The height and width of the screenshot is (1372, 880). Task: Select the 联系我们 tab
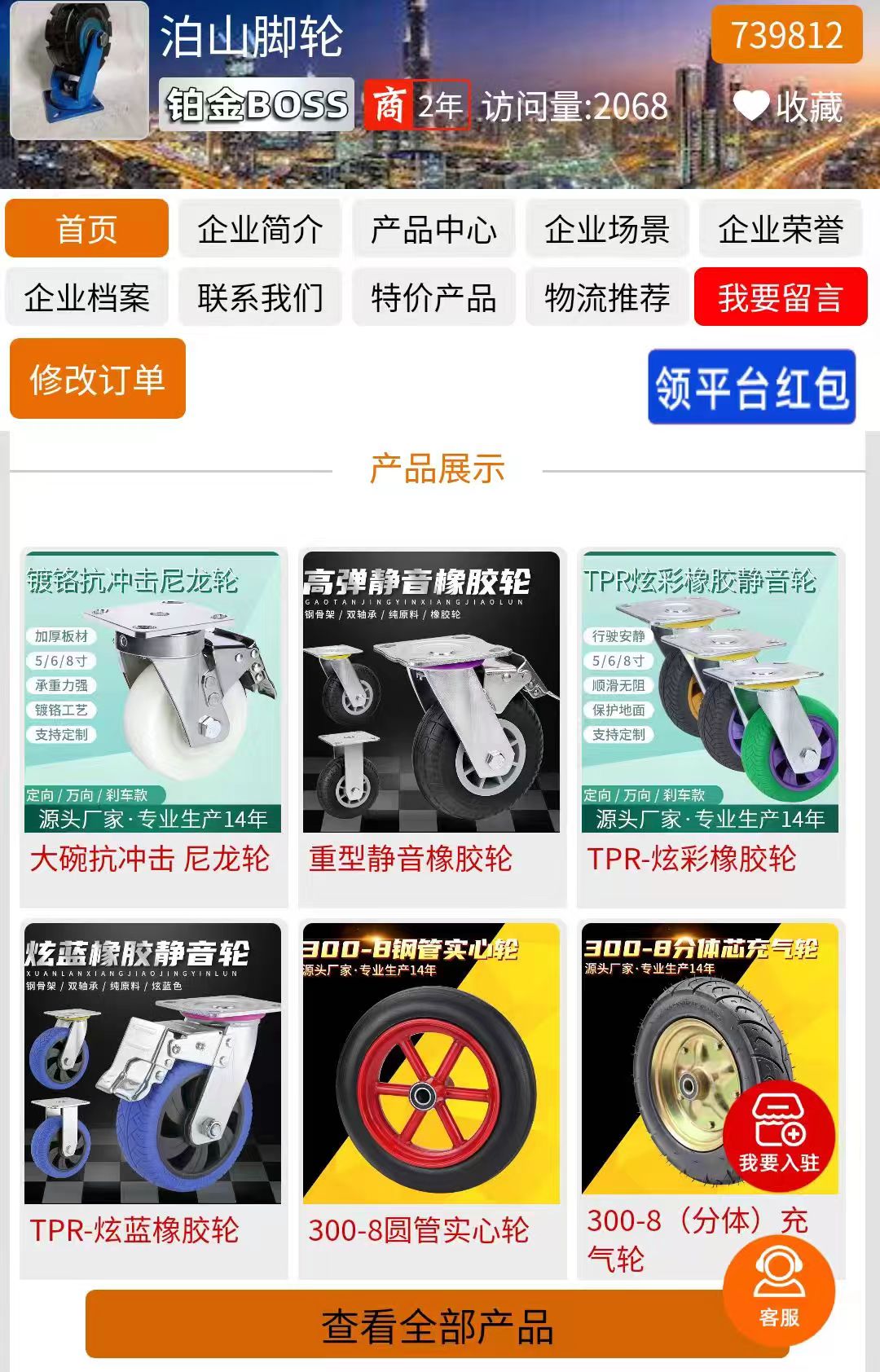coord(260,297)
